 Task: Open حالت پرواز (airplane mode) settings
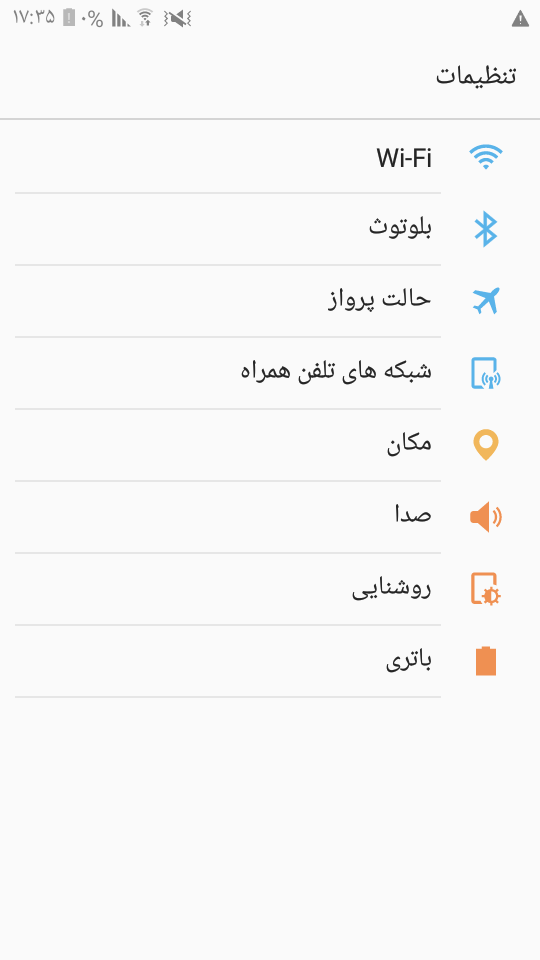click(x=270, y=301)
